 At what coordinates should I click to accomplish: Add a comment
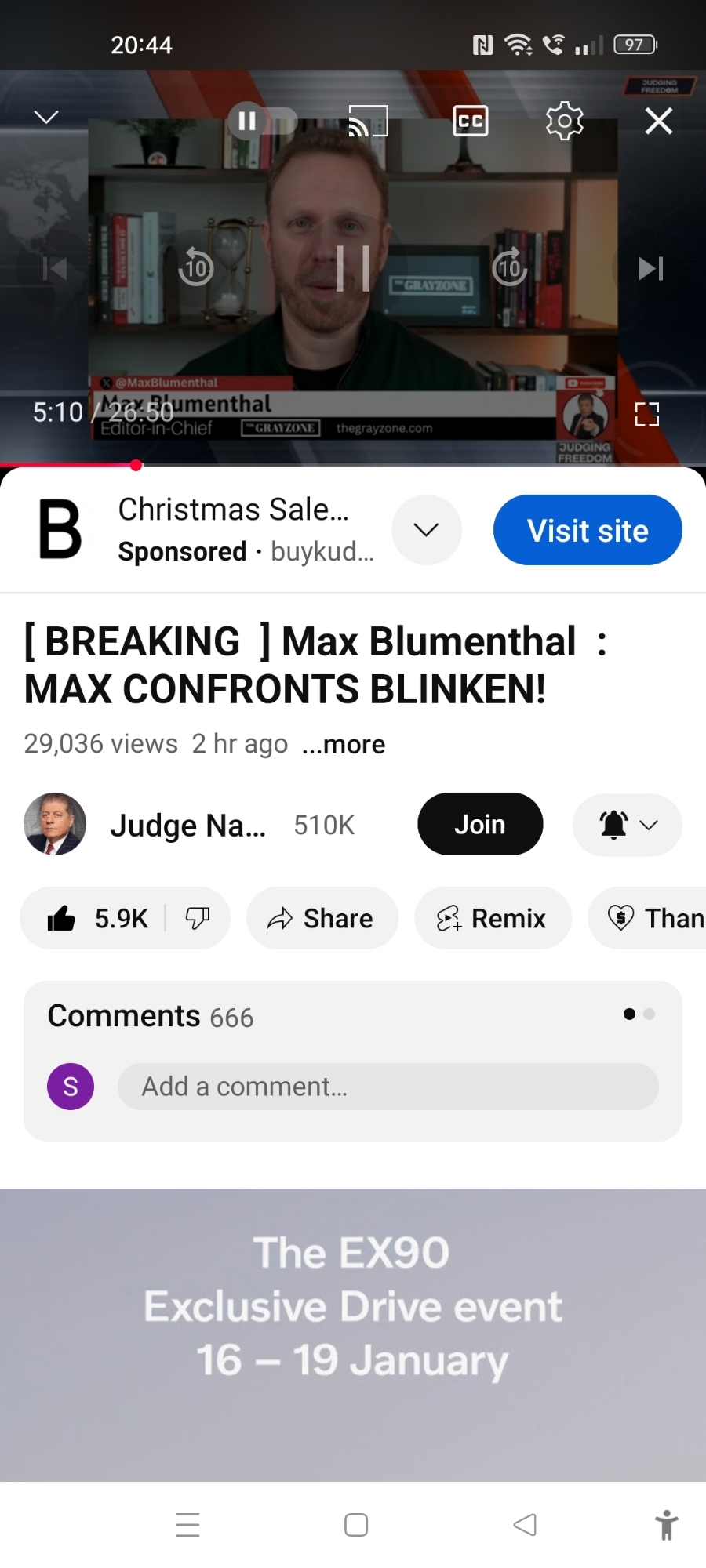click(x=388, y=1087)
